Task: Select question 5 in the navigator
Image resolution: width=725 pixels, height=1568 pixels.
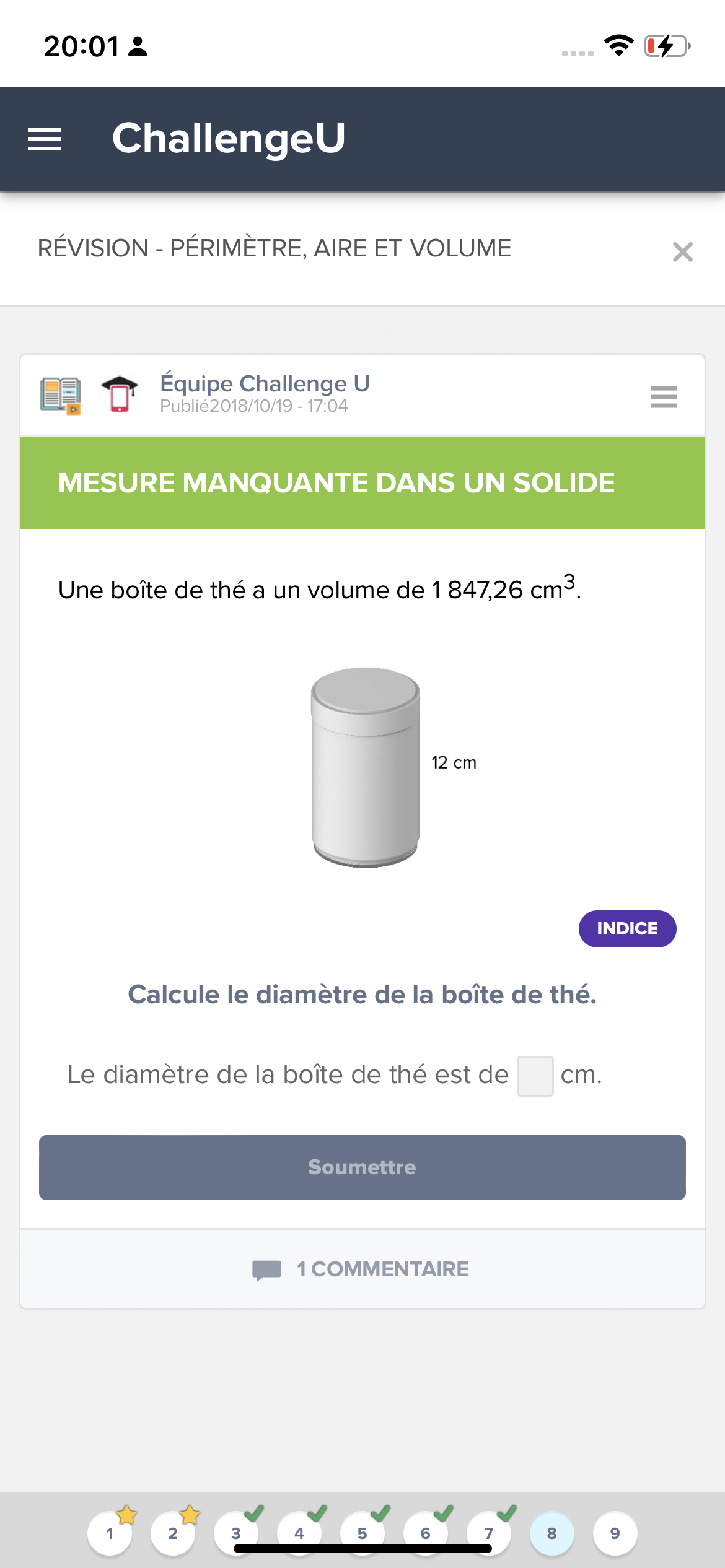Action: point(362,1533)
